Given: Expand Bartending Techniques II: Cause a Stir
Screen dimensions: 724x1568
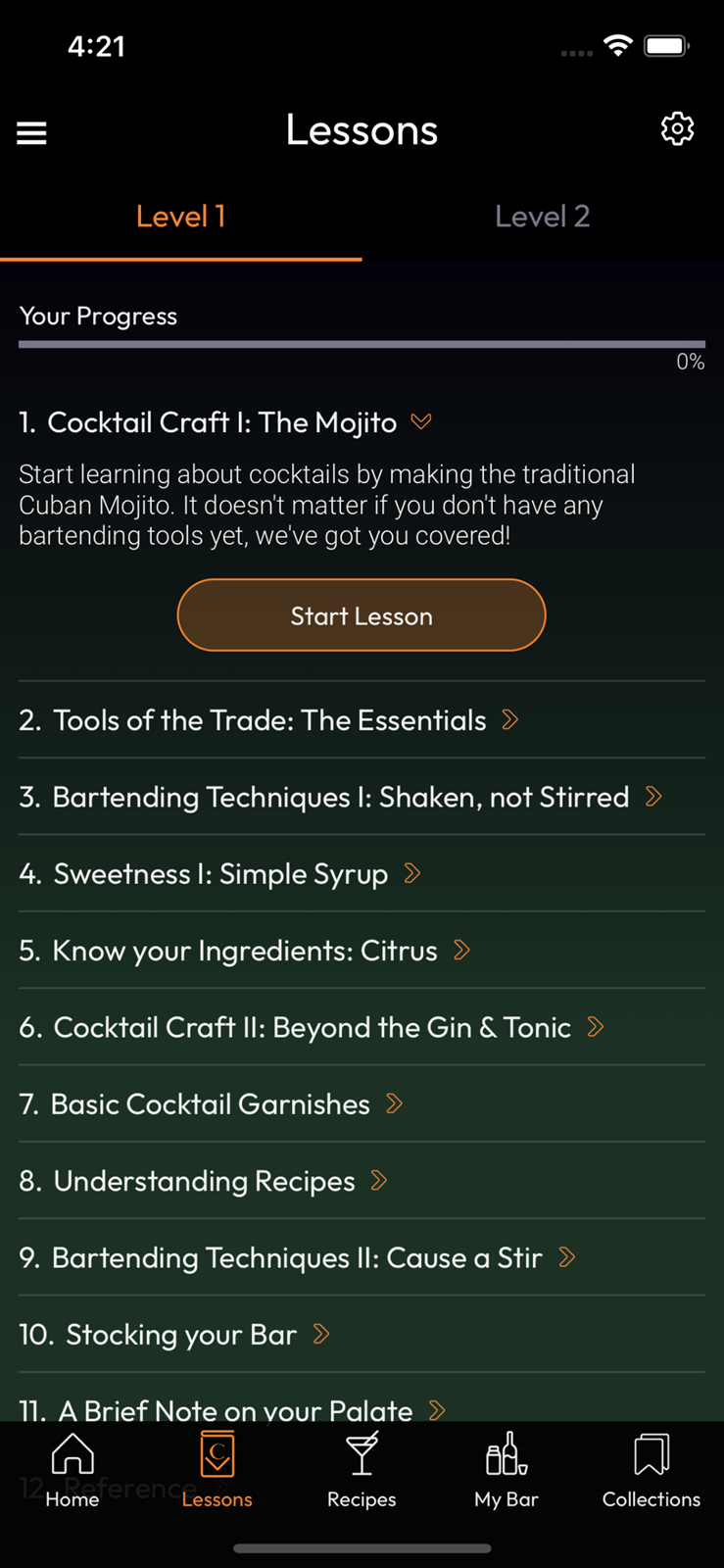Looking at the screenshot, I should click(362, 1257).
